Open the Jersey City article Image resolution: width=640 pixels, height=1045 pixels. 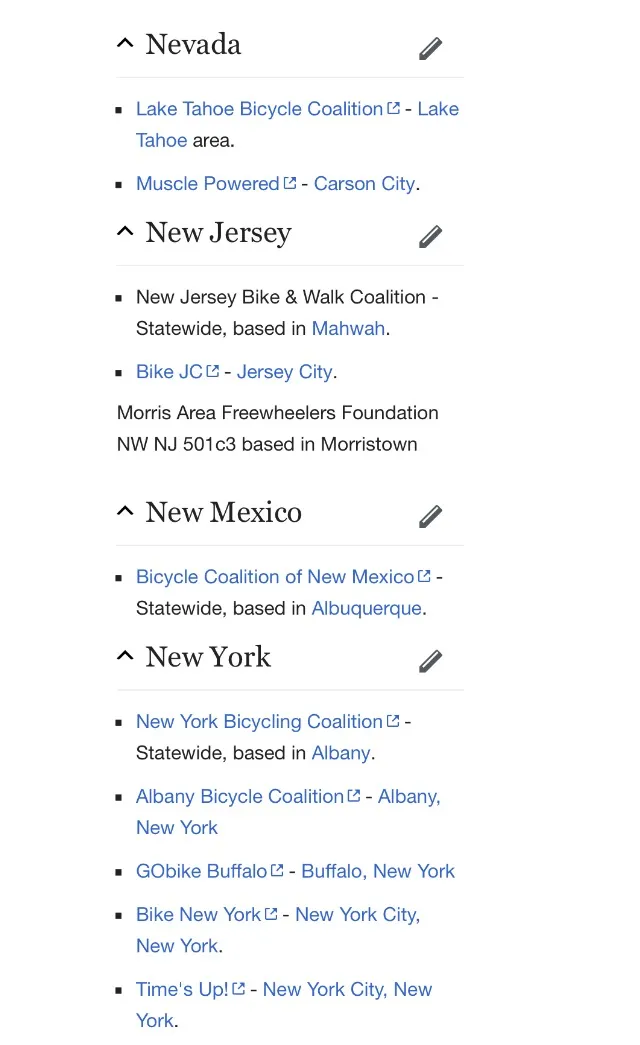pos(285,371)
